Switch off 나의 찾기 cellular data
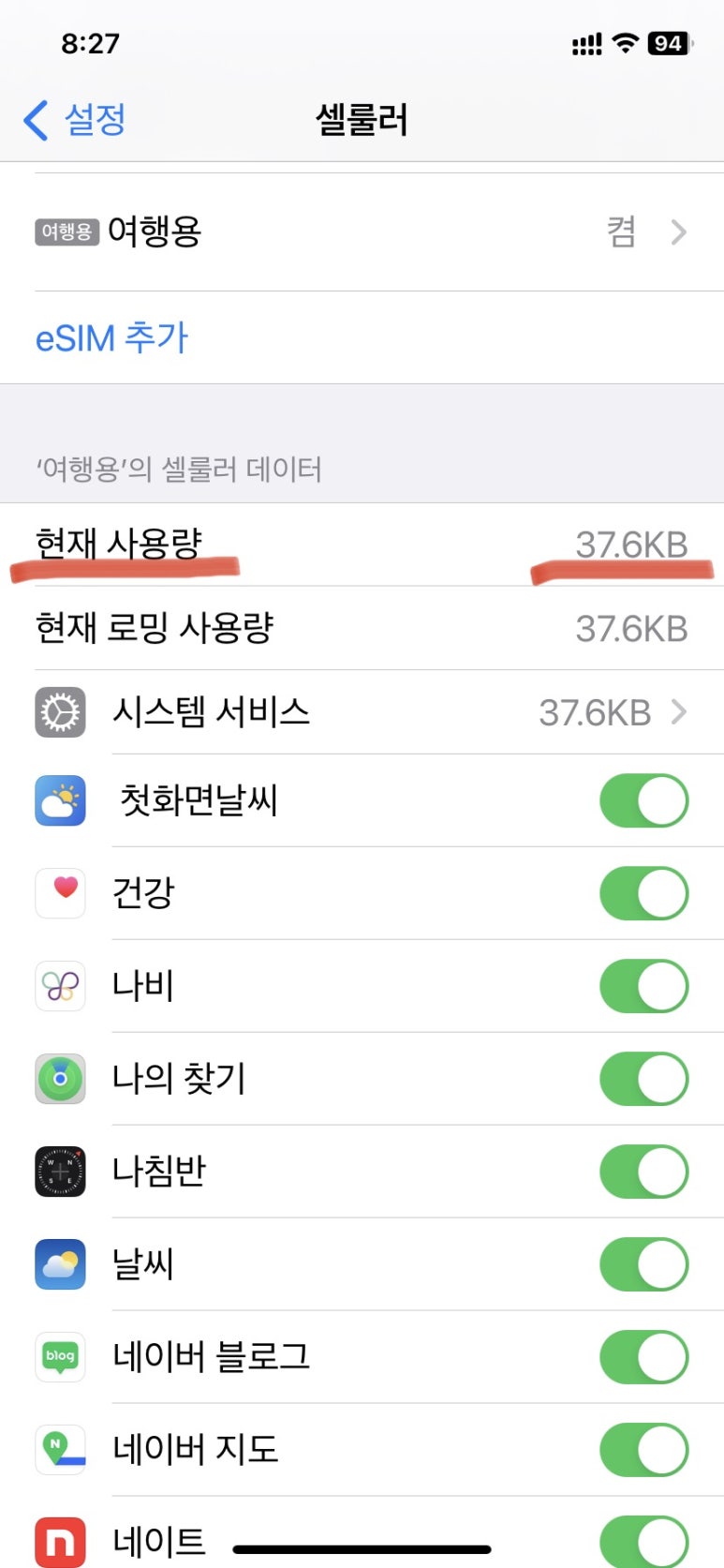724x1568 pixels. click(x=644, y=1079)
